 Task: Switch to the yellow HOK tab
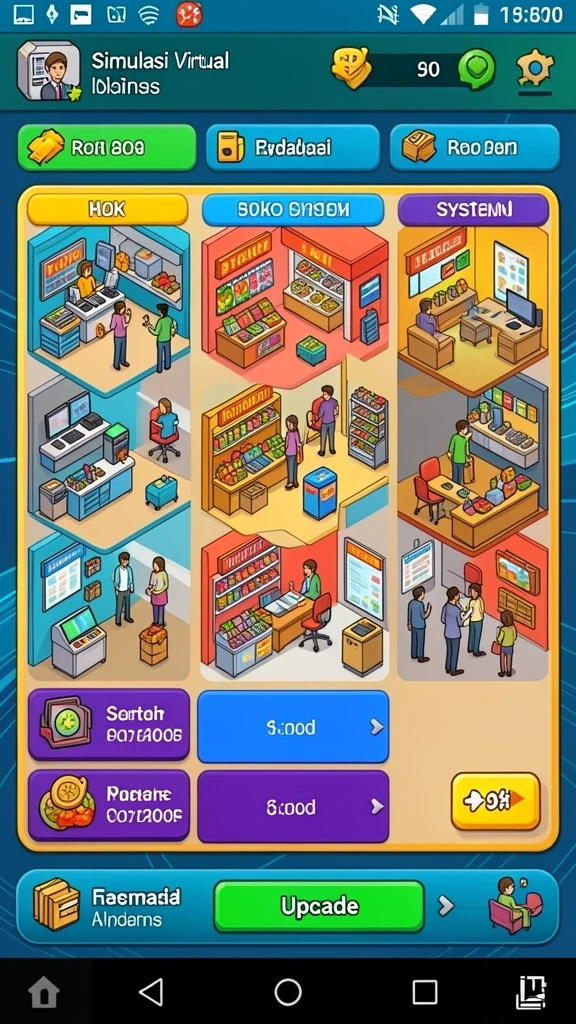coord(108,210)
